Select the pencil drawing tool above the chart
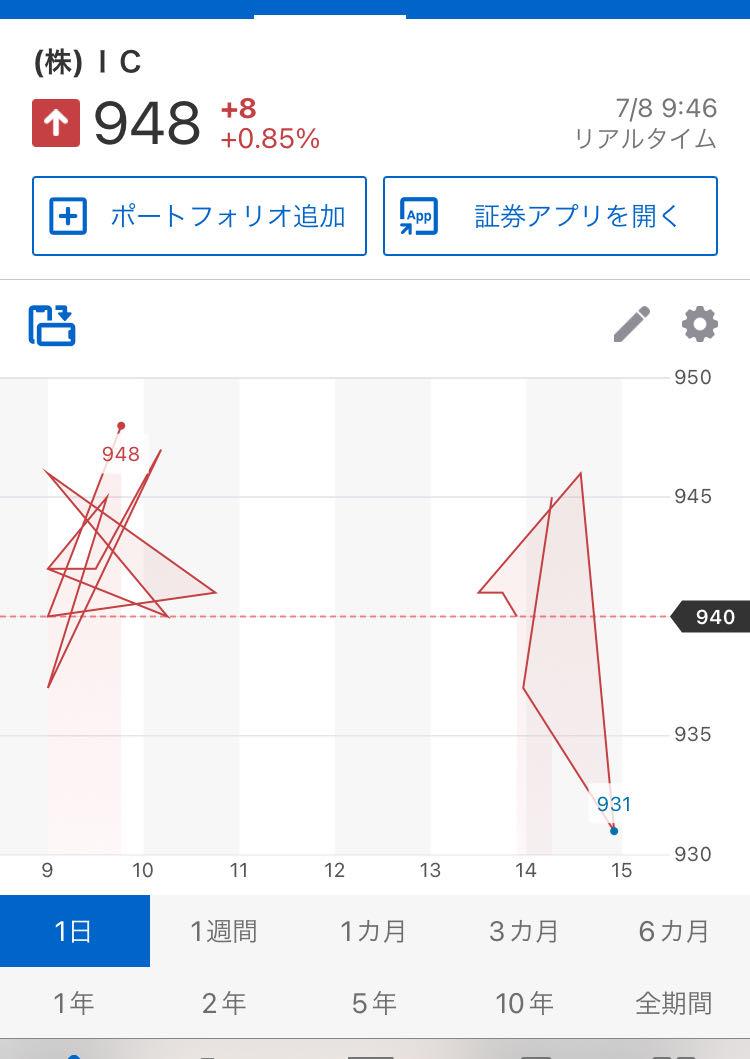 [632, 323]
